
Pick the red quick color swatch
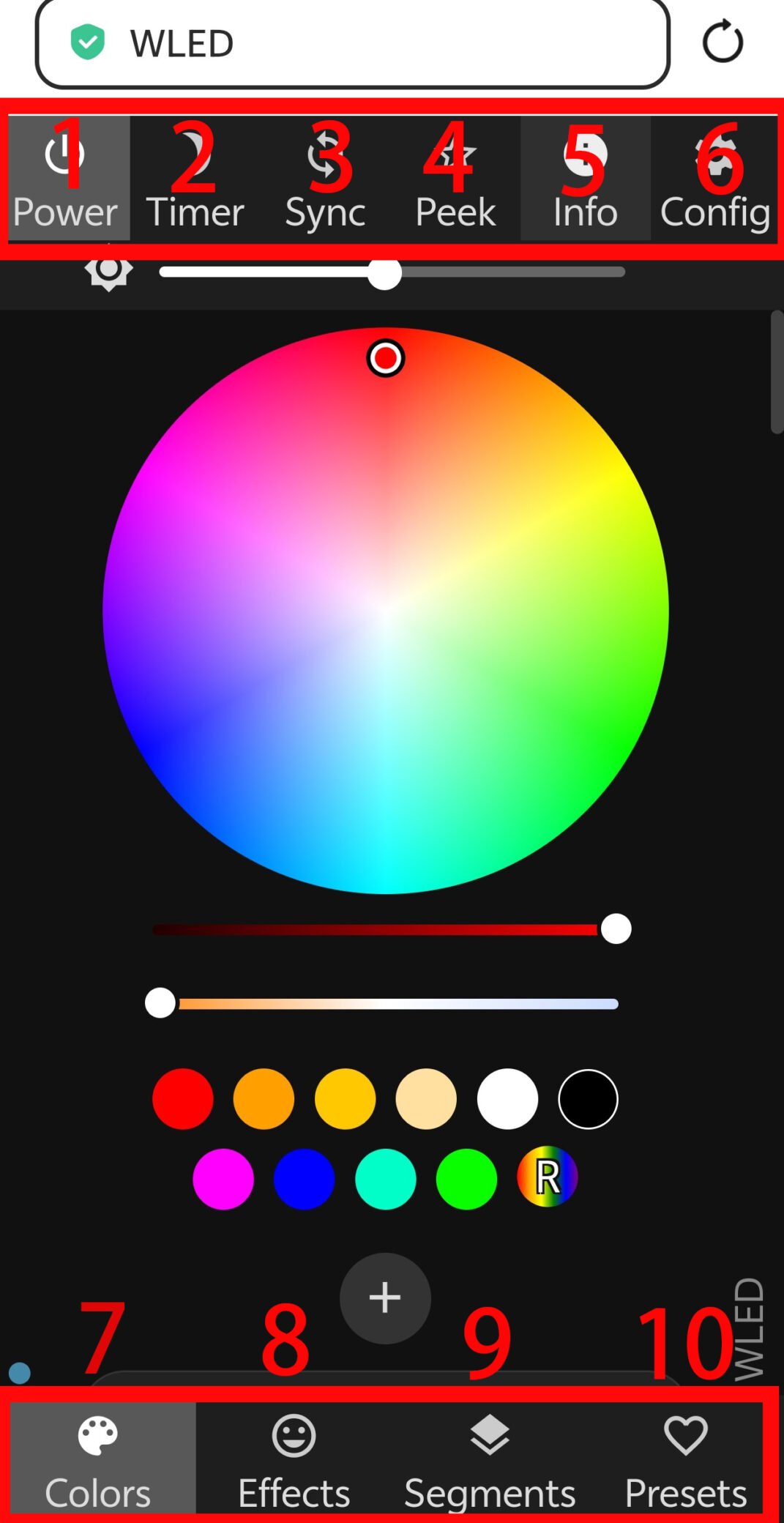pyautogui.click(x=182, y=1098)
